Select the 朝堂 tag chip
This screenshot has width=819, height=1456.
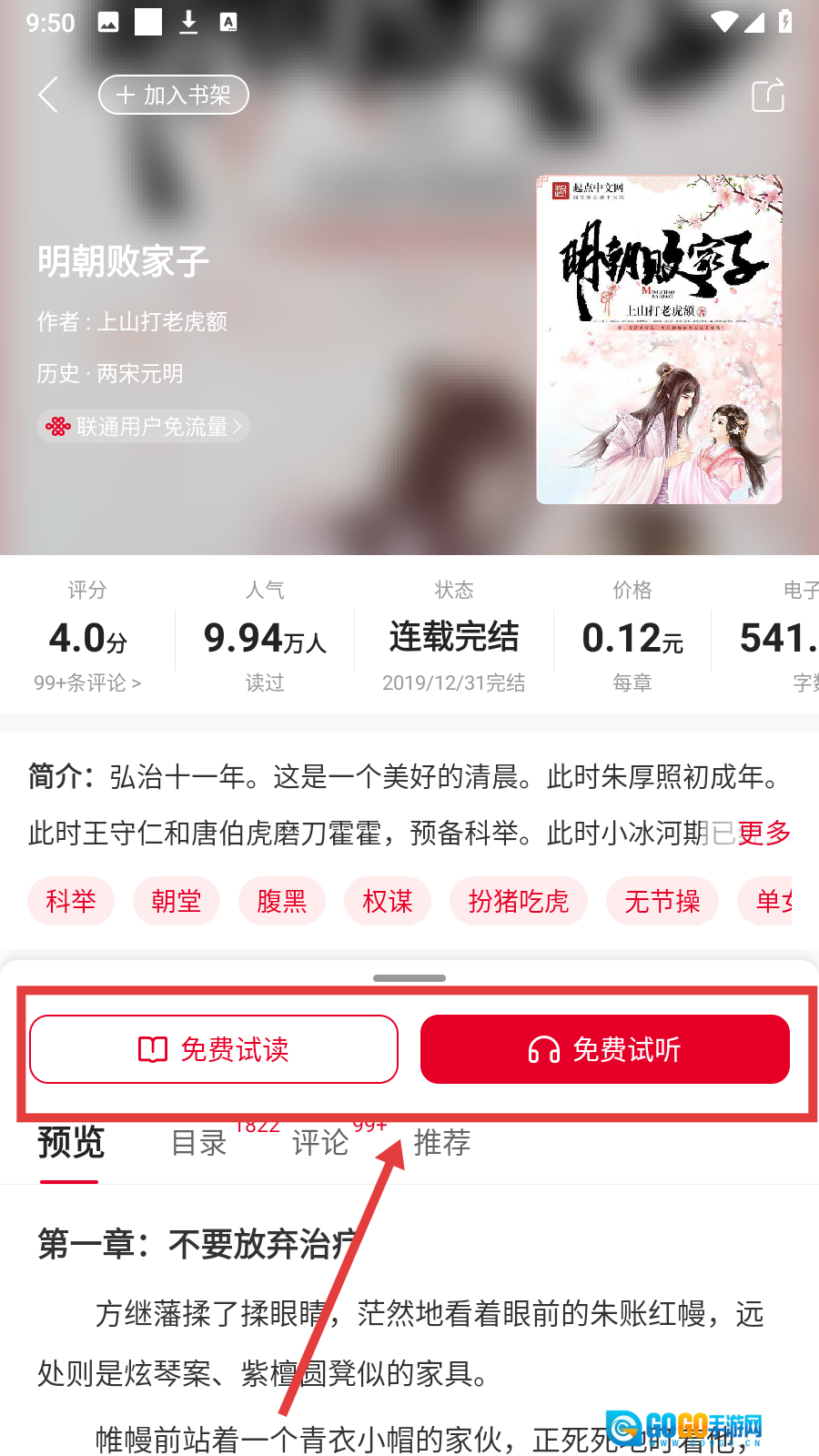(x=177, y=901)
